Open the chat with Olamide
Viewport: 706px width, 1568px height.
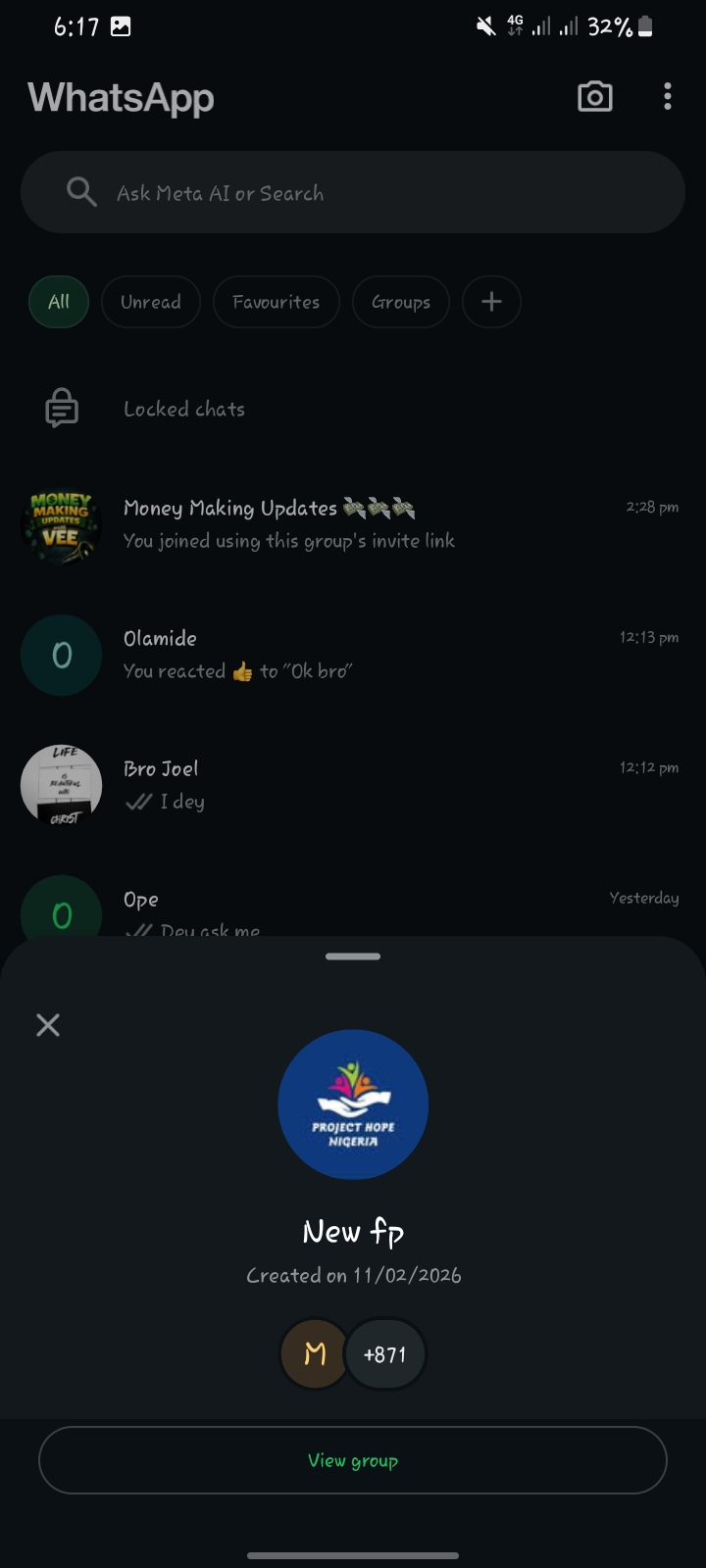pos(353,655)
